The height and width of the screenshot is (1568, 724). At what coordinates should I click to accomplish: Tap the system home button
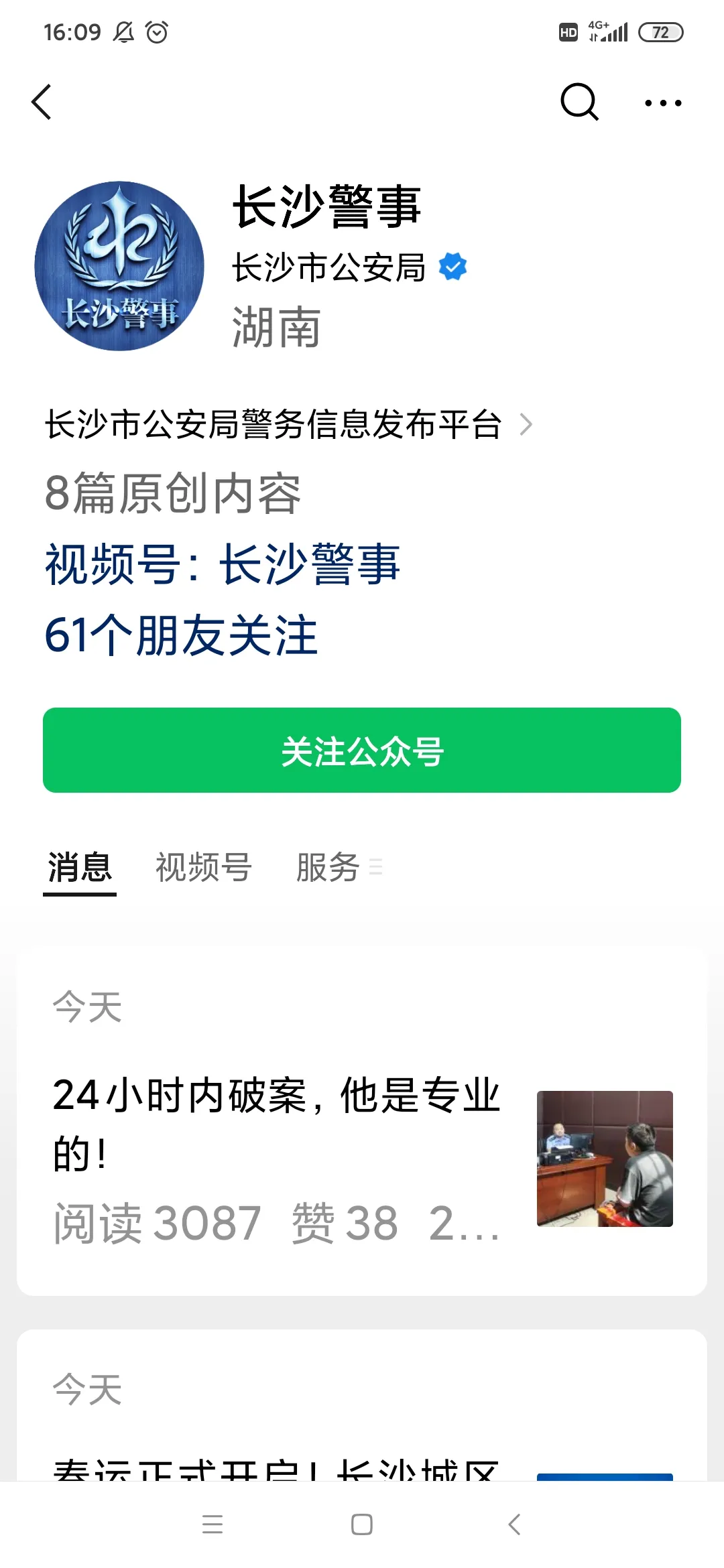(x=362, y=1524)
